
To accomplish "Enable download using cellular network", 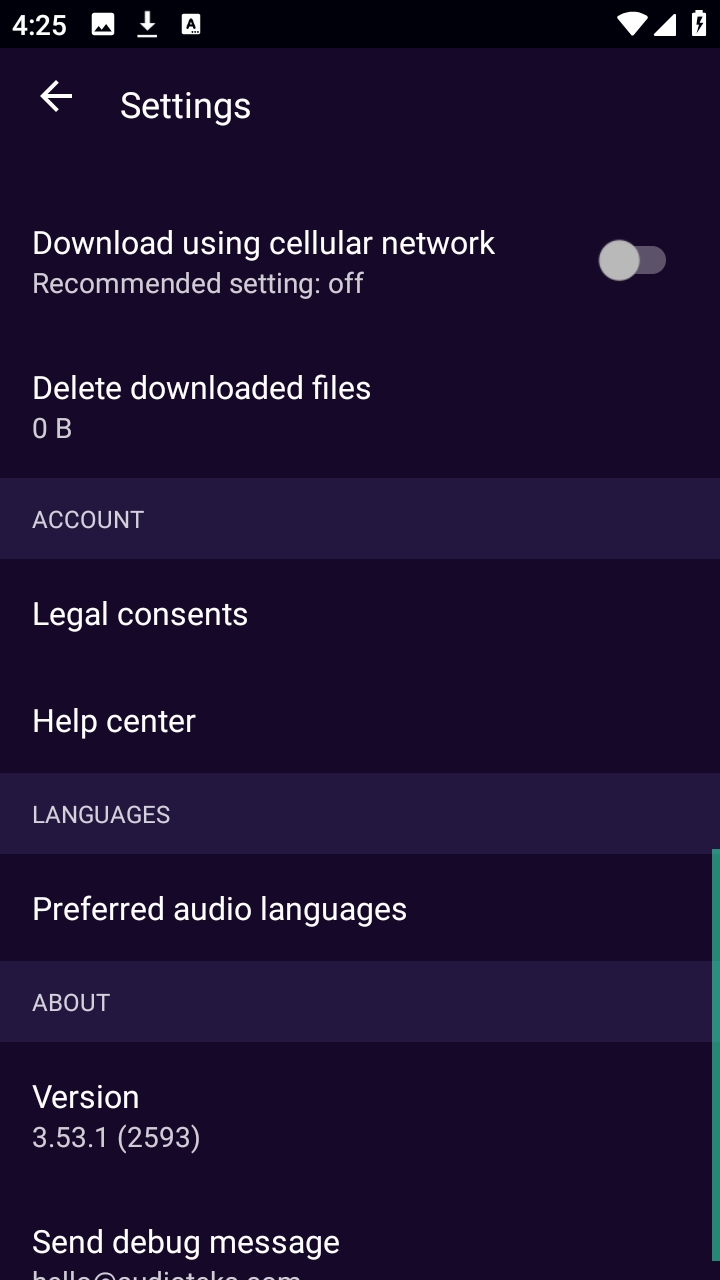I will [632, 261].
